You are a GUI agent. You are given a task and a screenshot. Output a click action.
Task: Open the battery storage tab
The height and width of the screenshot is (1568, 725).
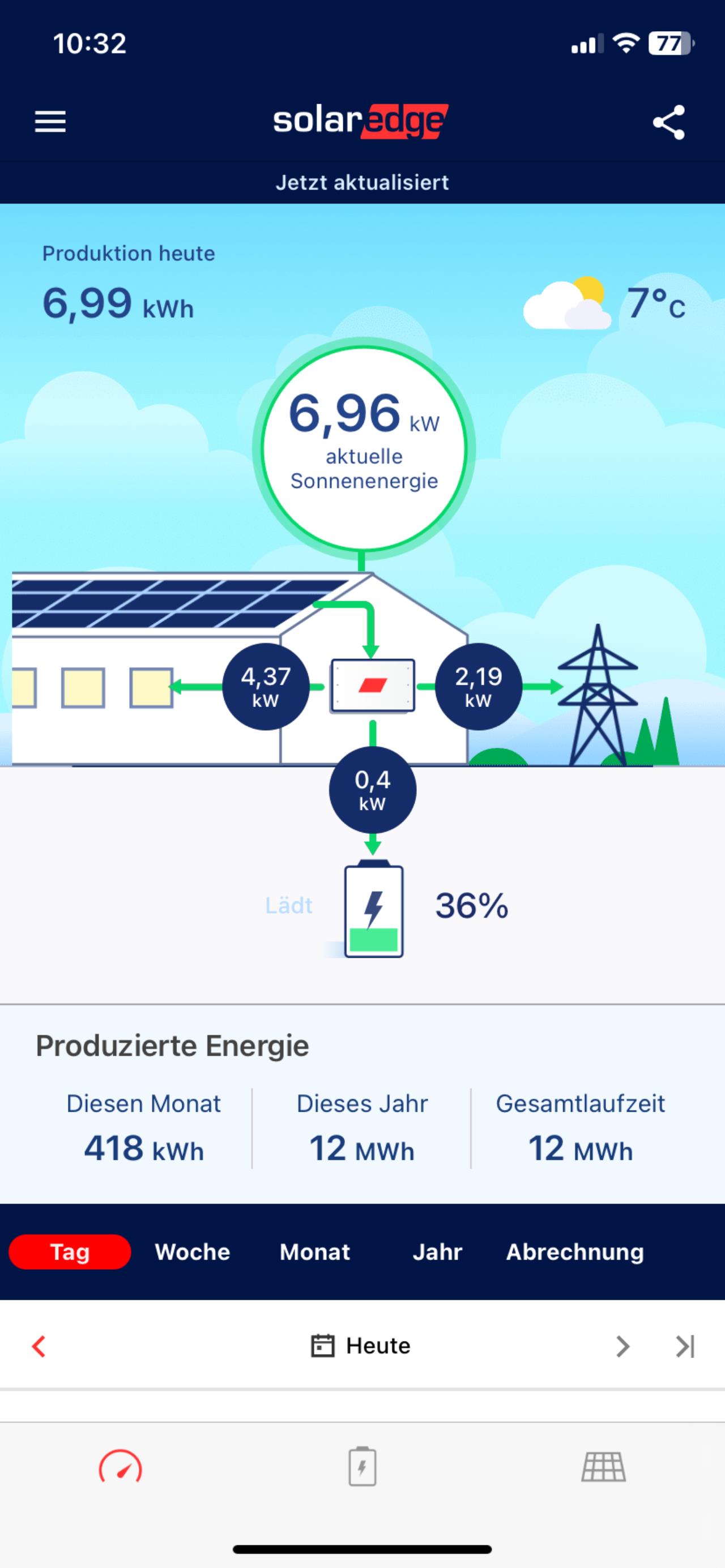tap(362, 1466)
